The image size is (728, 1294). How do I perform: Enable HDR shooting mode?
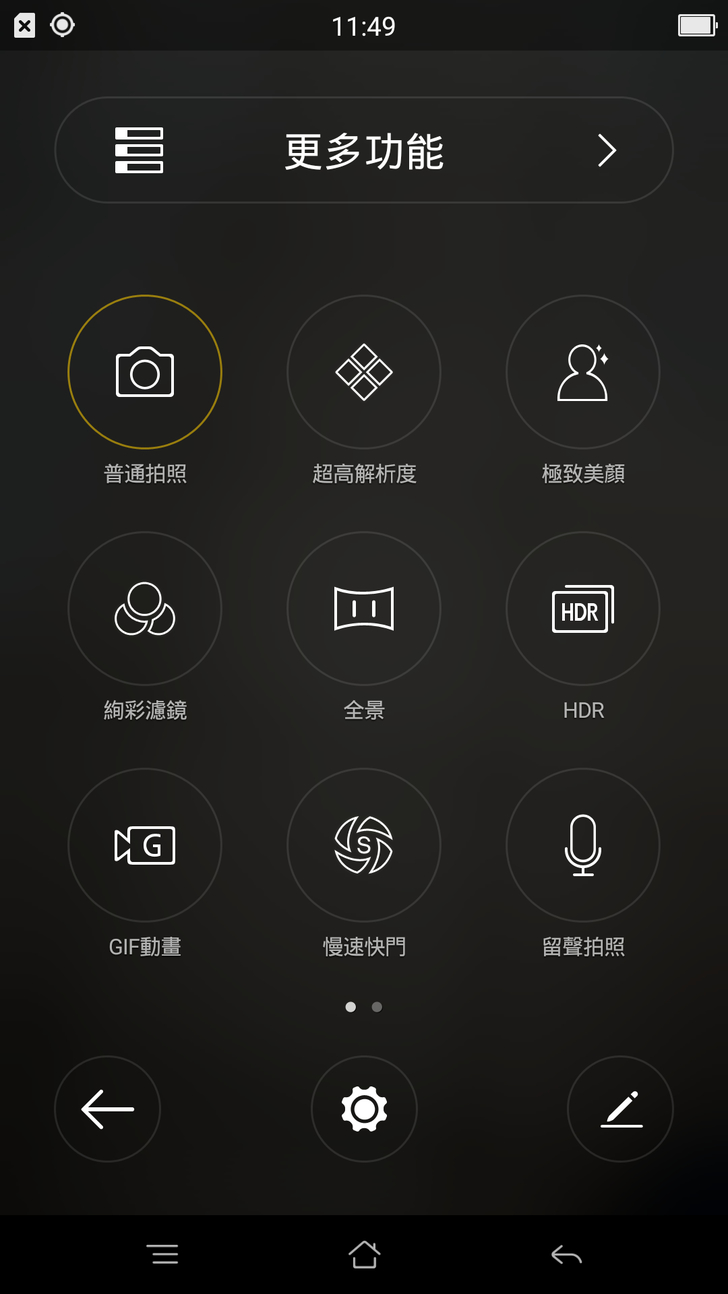coord(583,608)
